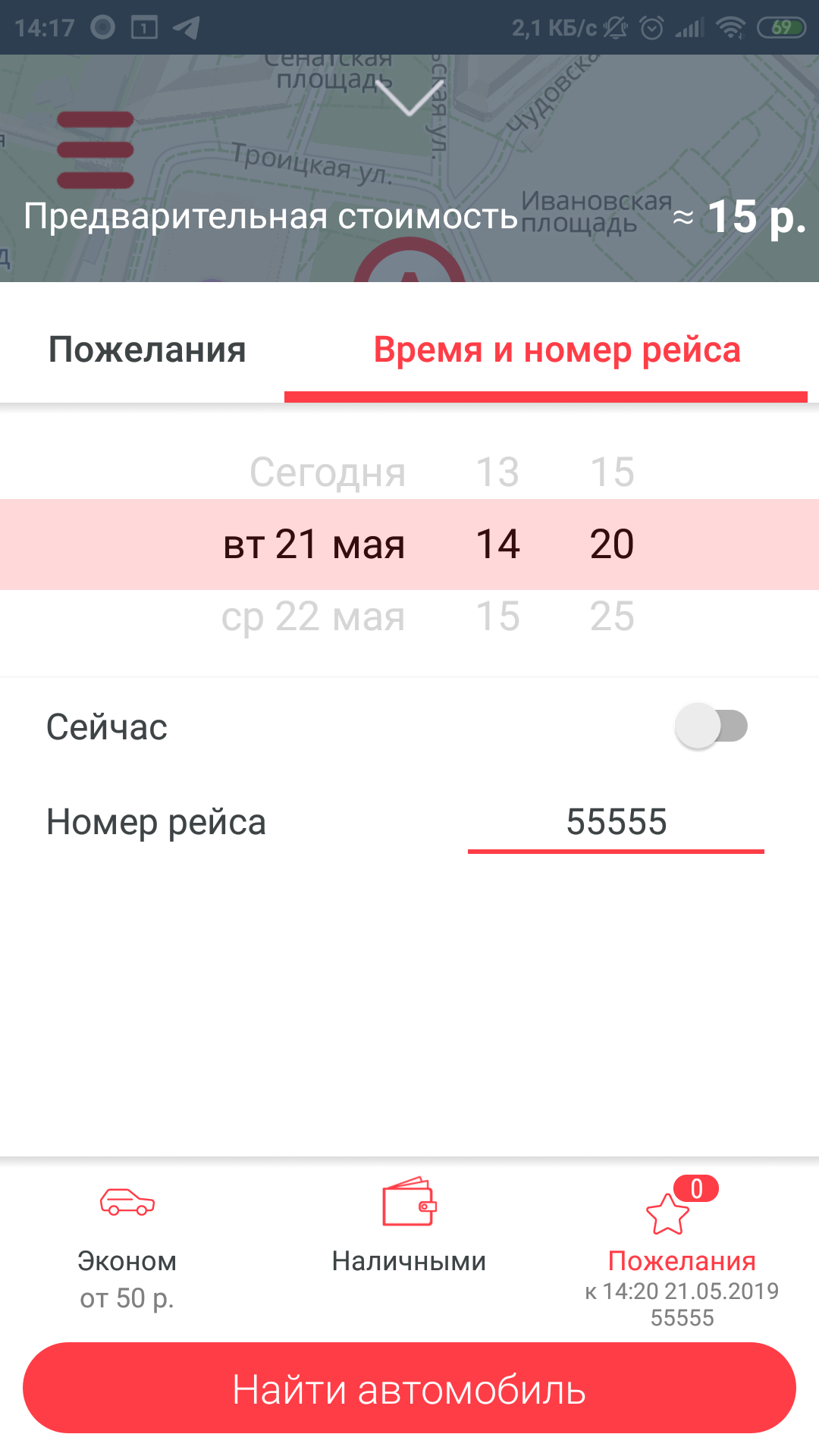Pick Сегодня in the date picker

328,472
